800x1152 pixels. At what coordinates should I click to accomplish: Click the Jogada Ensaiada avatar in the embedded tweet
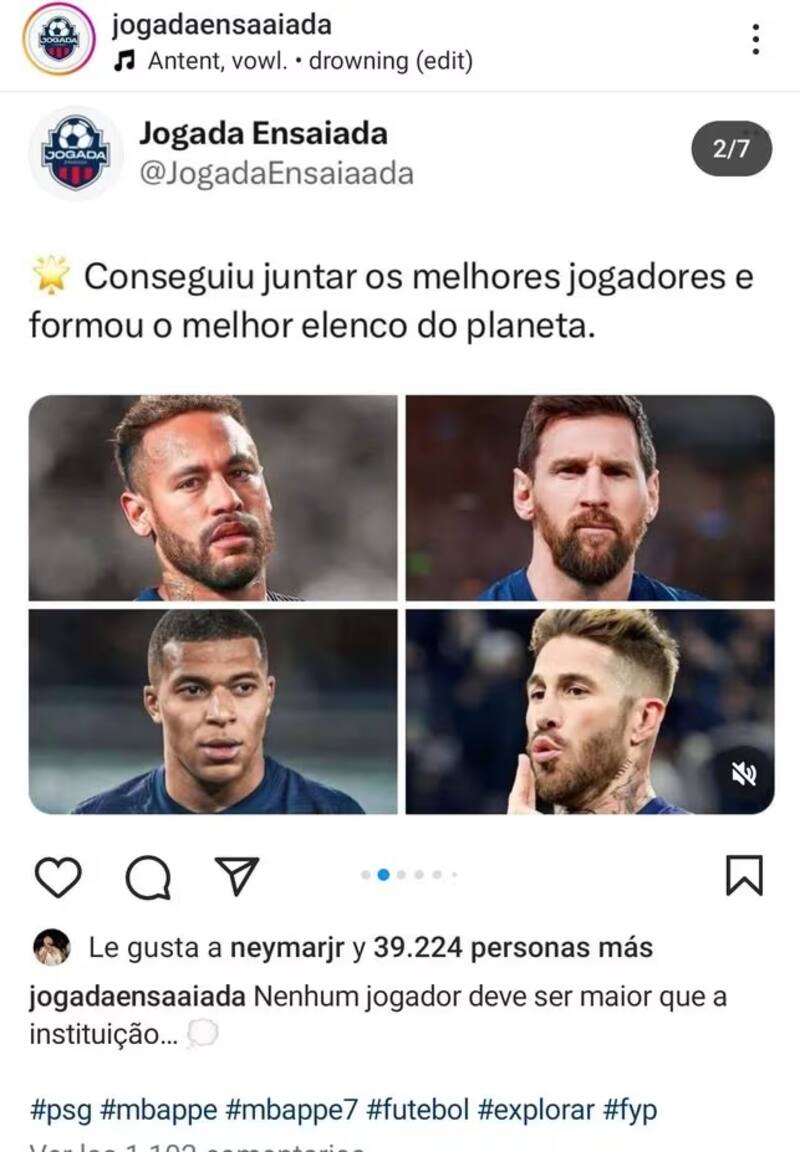(x=78, y=152)
